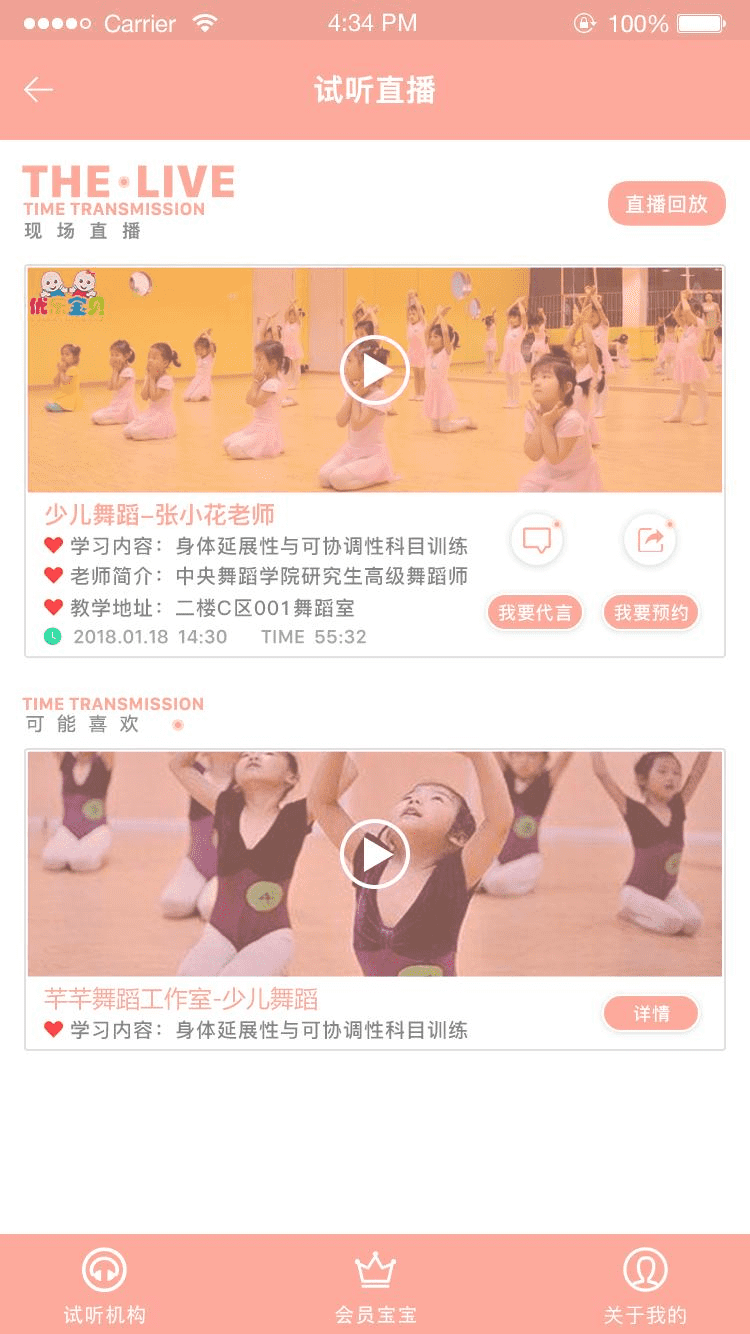Go back using the arrow icon
The height and width of the screenshot is (1334, 750).
[38, 90]
